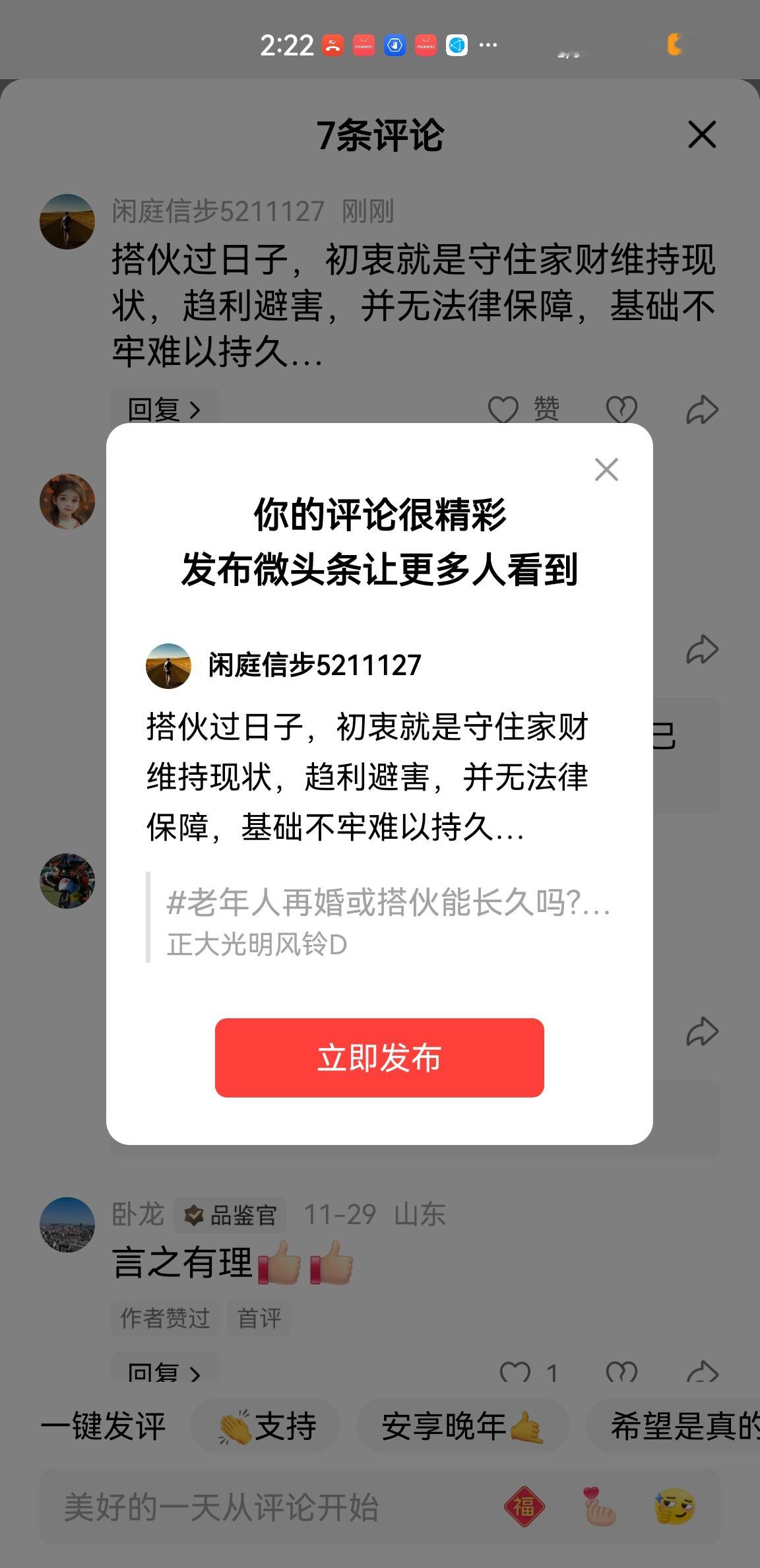Image resolution: width=760 pixels, height=1568 pixels.
Task: Dismiss the popup with its X close icon
Action: 606,469
